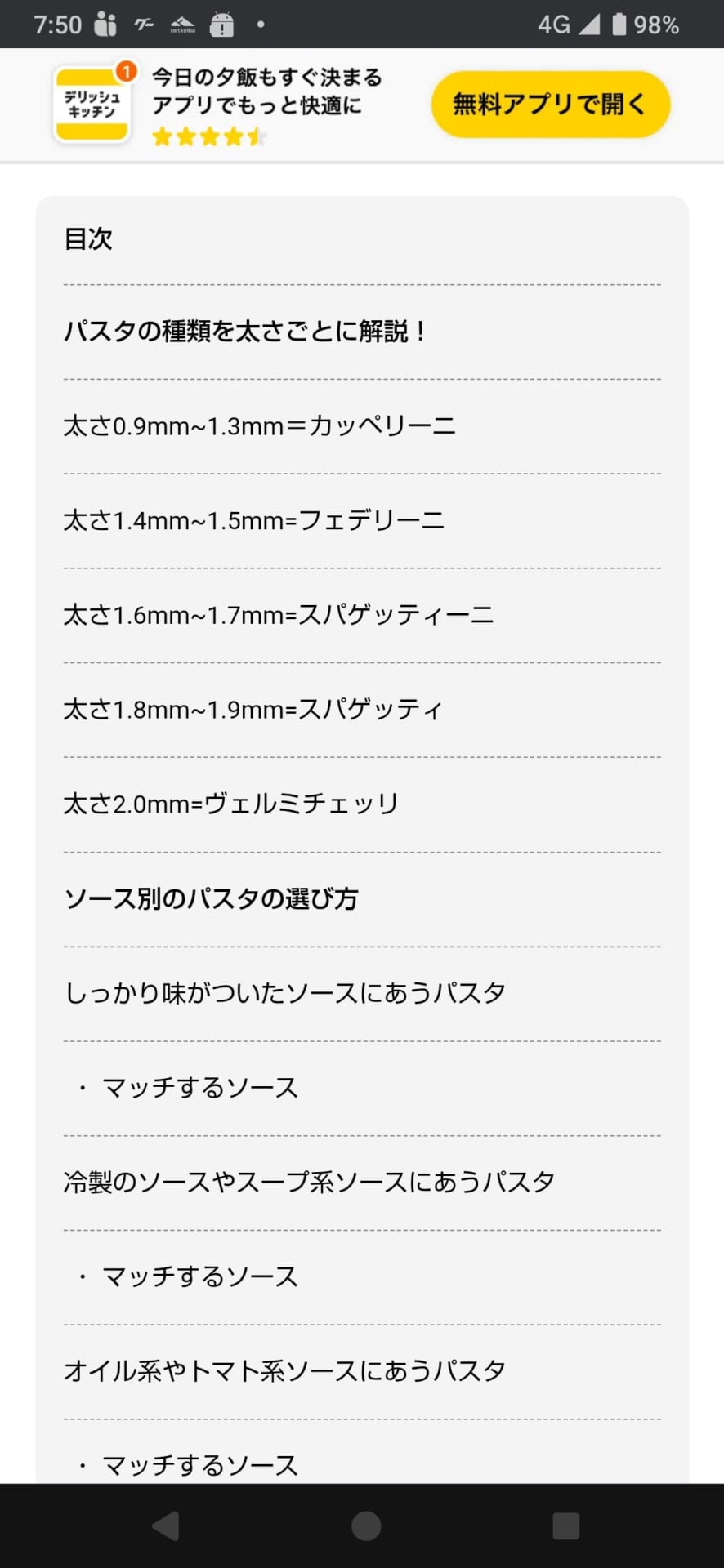Screen dimensions: 724x1568
Task: Return to the home screen
Action: tap(366, 1526)
